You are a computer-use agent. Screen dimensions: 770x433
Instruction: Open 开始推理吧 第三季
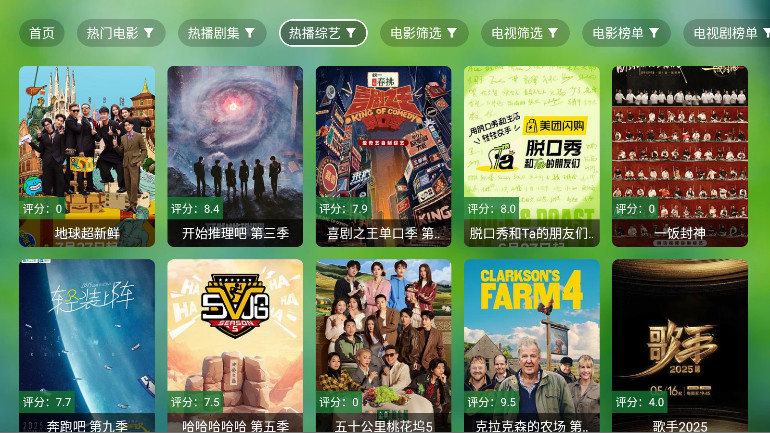coord(235,156)
